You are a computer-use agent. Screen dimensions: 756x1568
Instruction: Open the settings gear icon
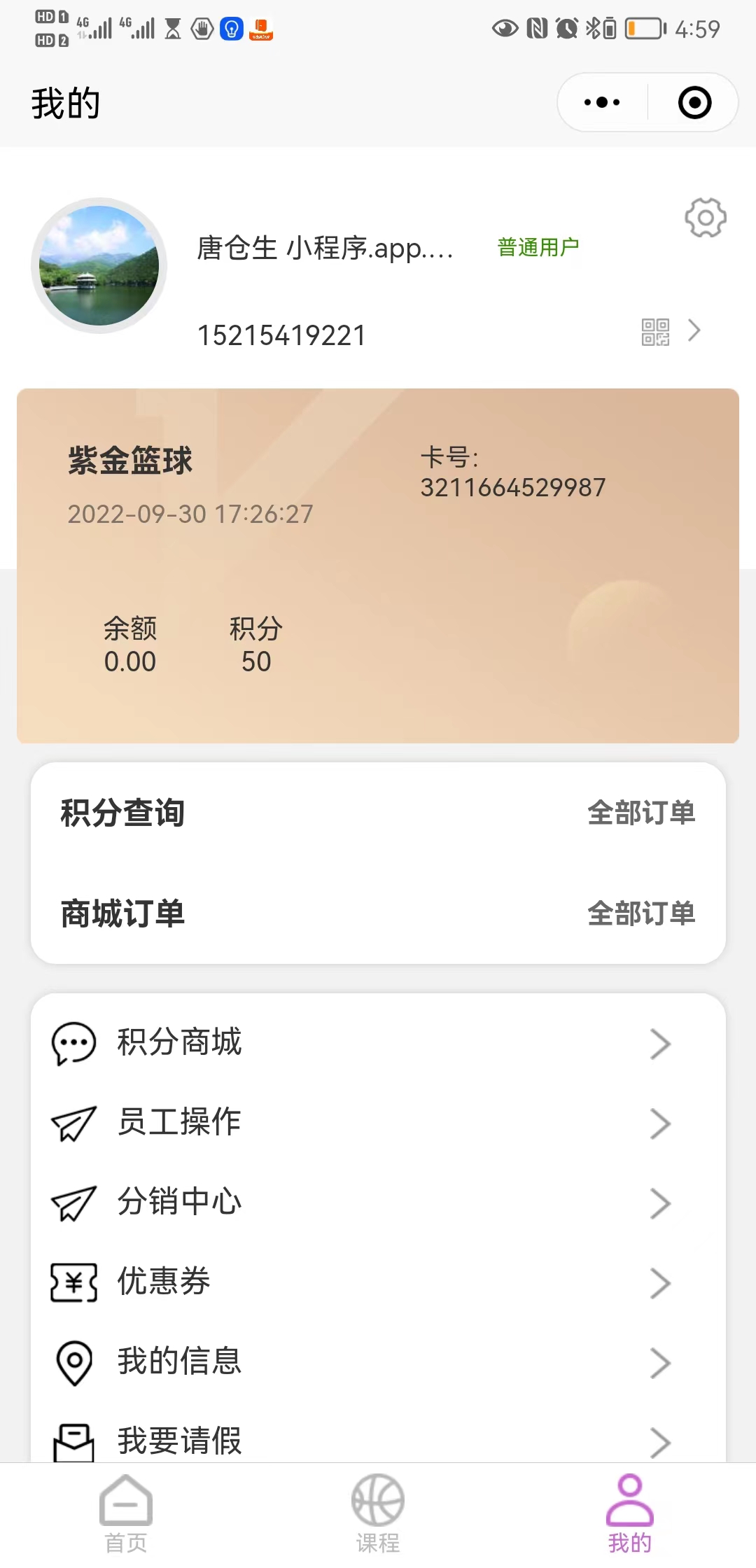pos(704,219)
